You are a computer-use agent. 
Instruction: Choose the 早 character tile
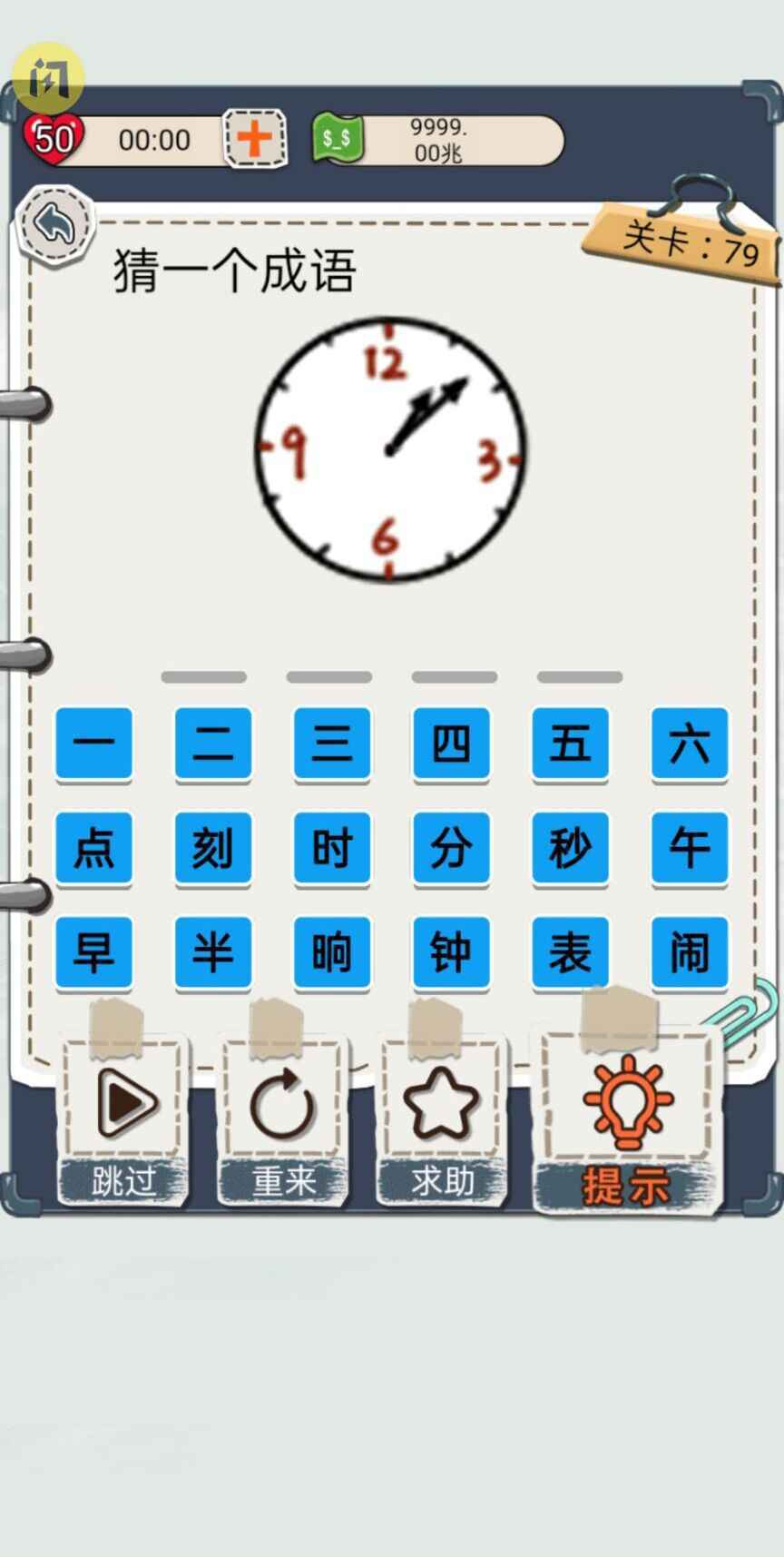(x=93, y=952)
